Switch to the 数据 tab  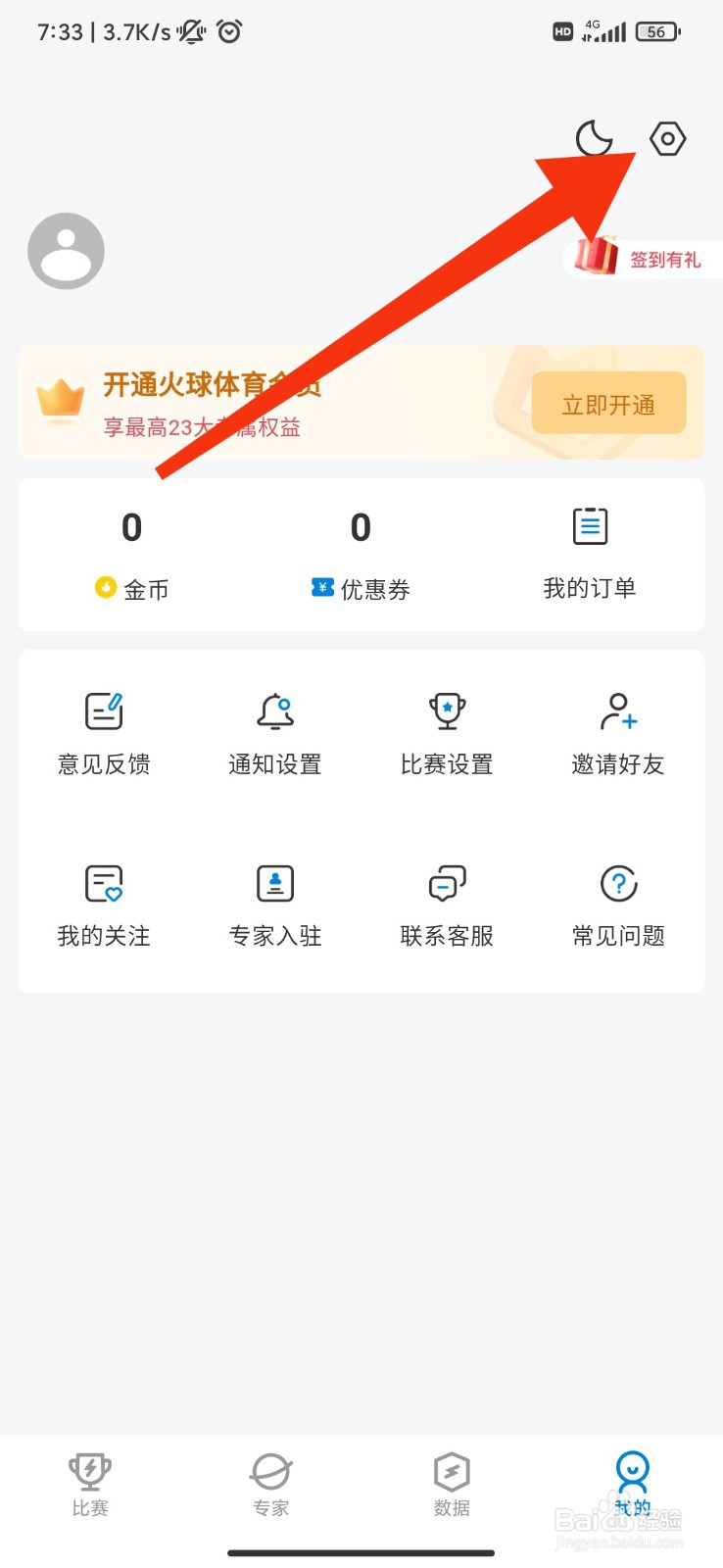452,1485
